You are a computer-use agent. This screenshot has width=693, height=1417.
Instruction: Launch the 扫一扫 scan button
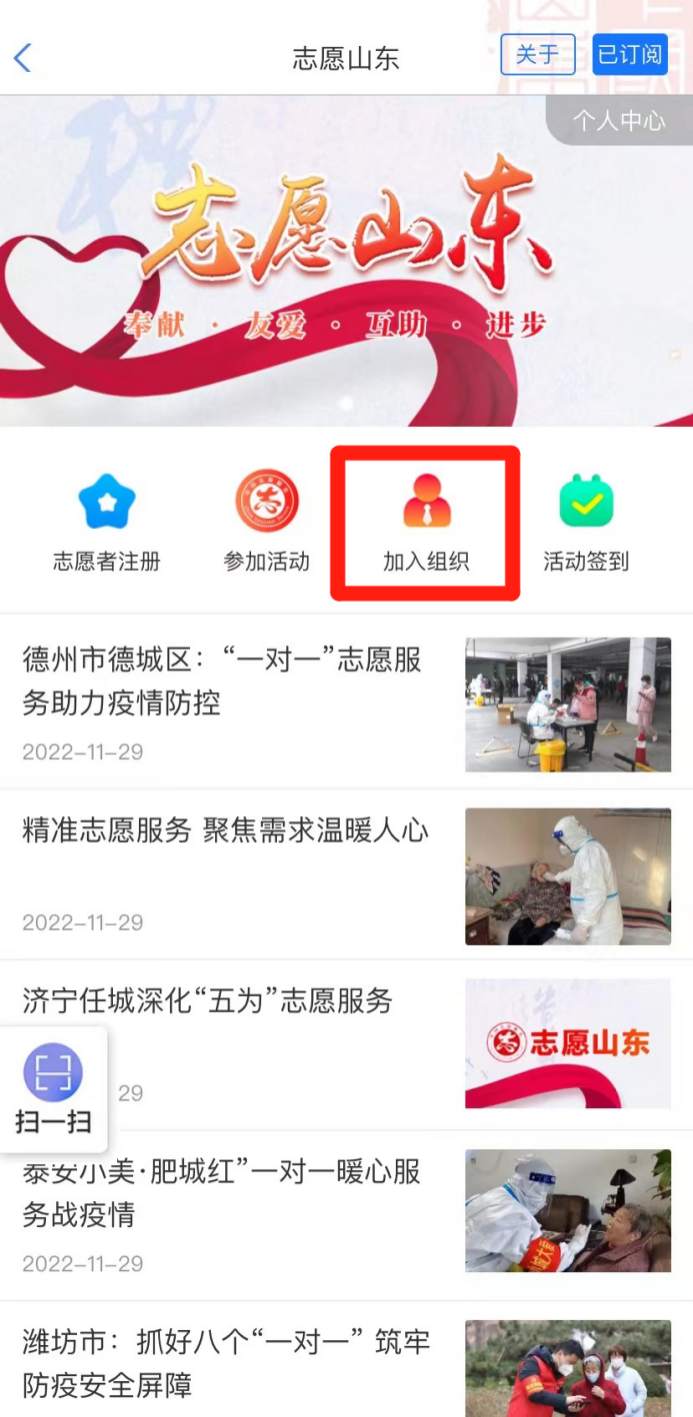point(53,1090)
